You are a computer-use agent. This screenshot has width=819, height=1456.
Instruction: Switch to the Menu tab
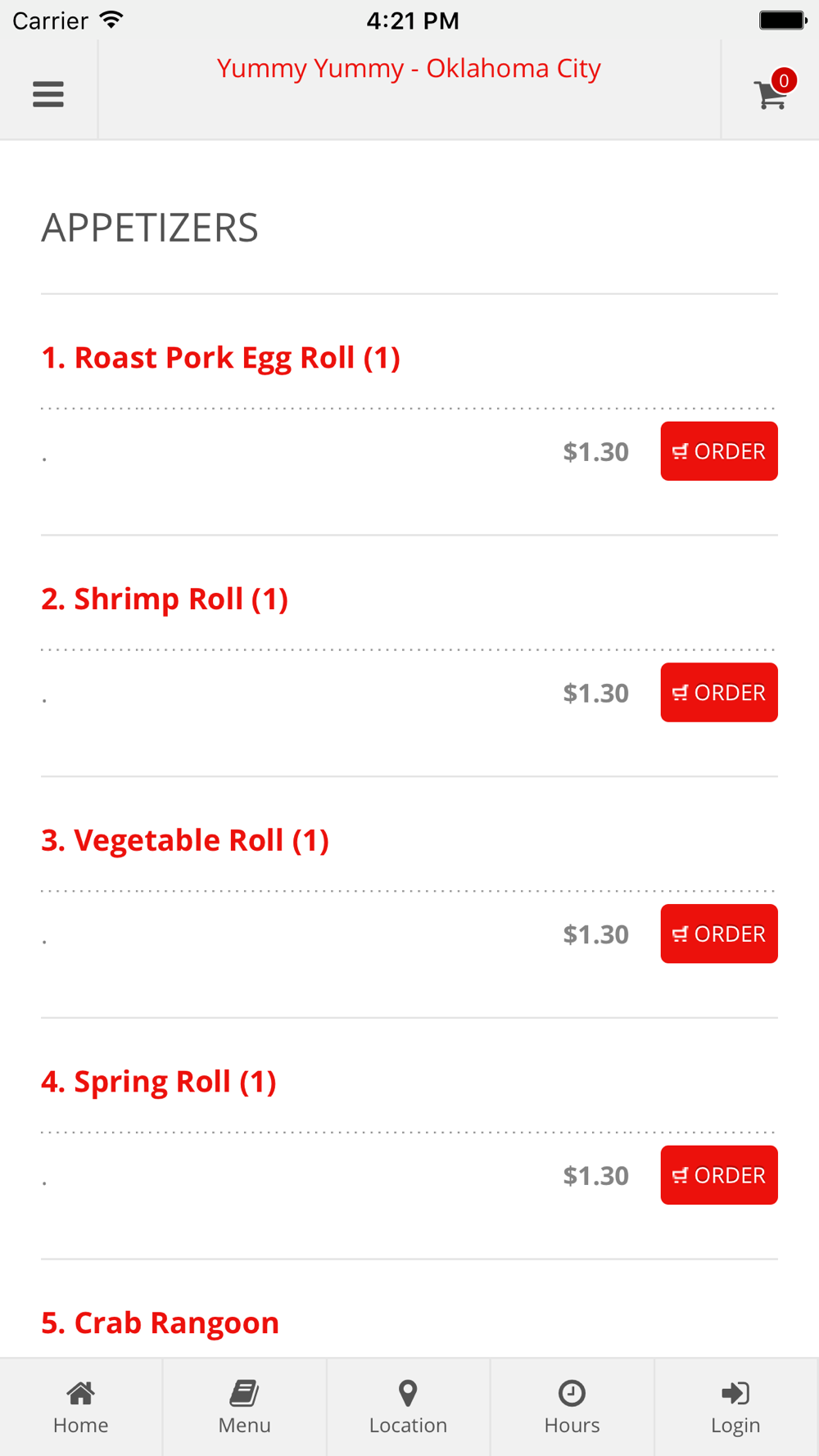(x=244, y=1407)
